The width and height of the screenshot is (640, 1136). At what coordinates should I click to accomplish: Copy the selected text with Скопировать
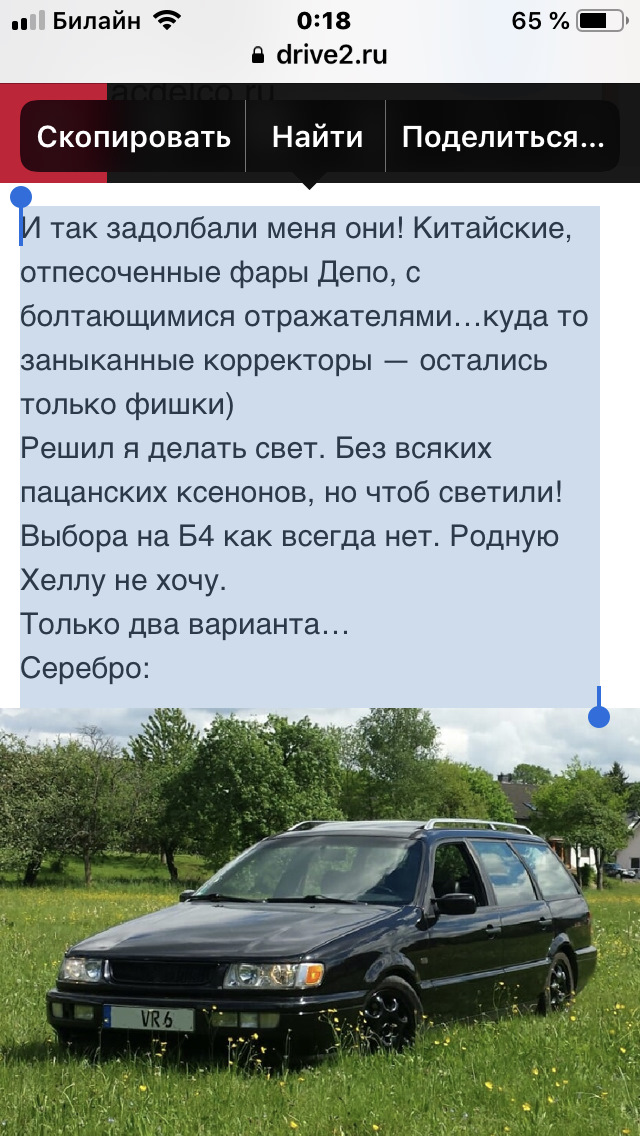click(133, 136)
